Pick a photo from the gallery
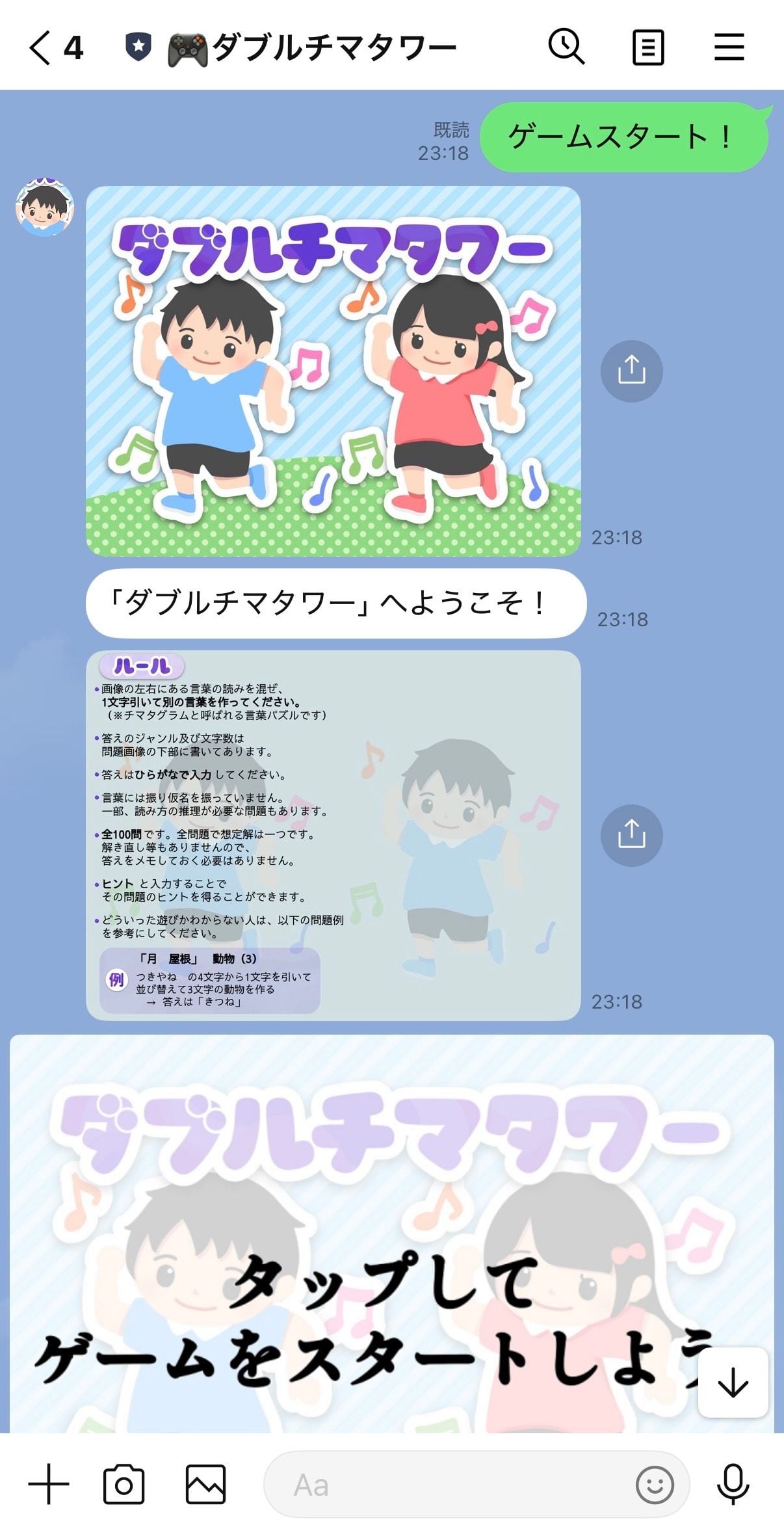The width and height of the screenshot is (784, 1536). point(205,1485)
